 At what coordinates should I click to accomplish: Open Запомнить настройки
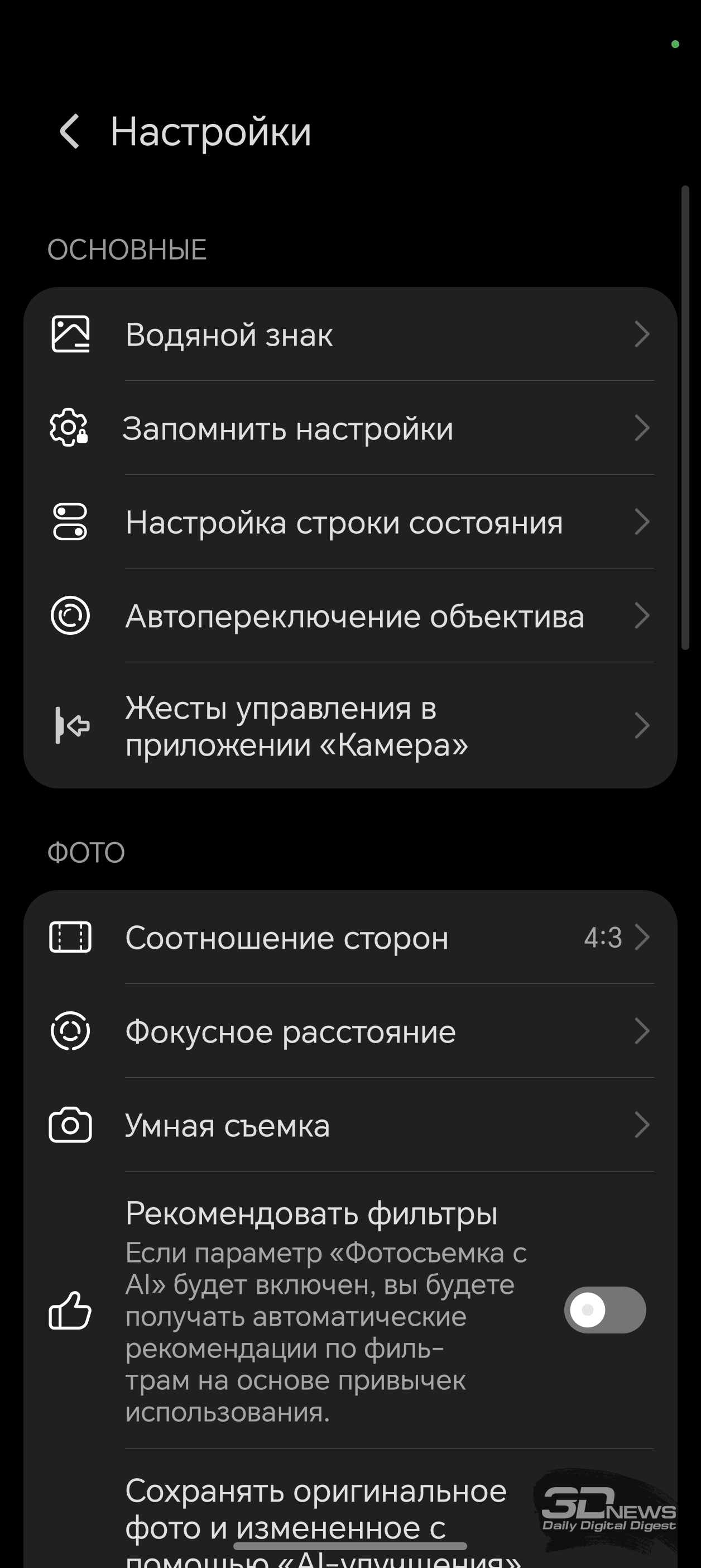pyautogui.click(x=350, y=428)
